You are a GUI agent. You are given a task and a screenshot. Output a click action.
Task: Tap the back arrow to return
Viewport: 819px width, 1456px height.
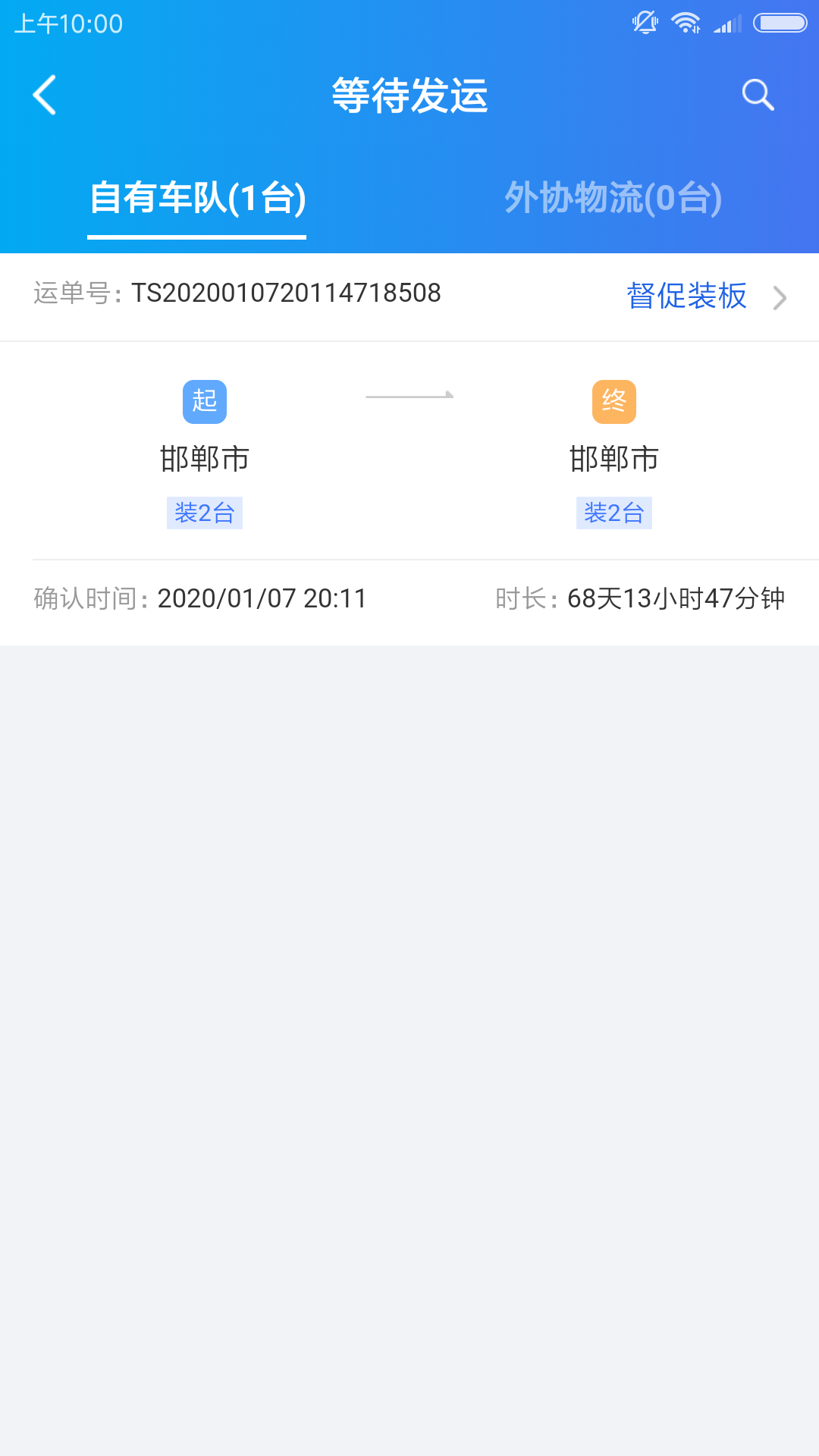(x=43, y=96)
